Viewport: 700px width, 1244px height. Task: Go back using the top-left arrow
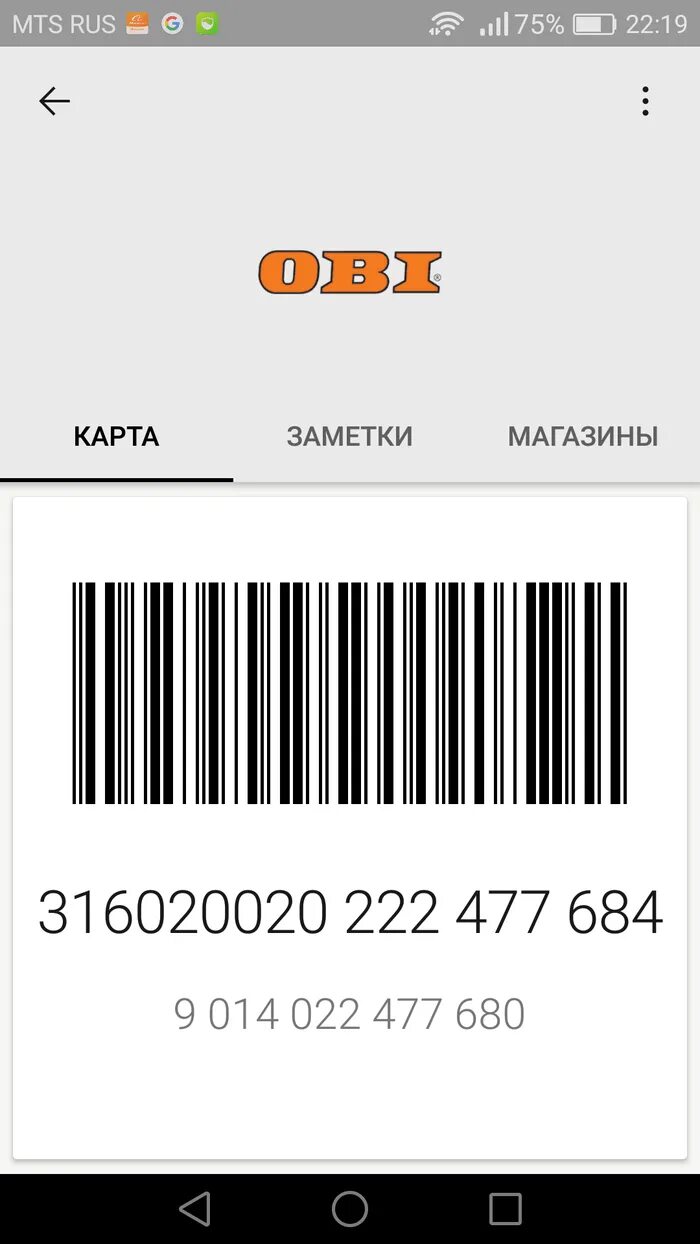click(54, 101)
